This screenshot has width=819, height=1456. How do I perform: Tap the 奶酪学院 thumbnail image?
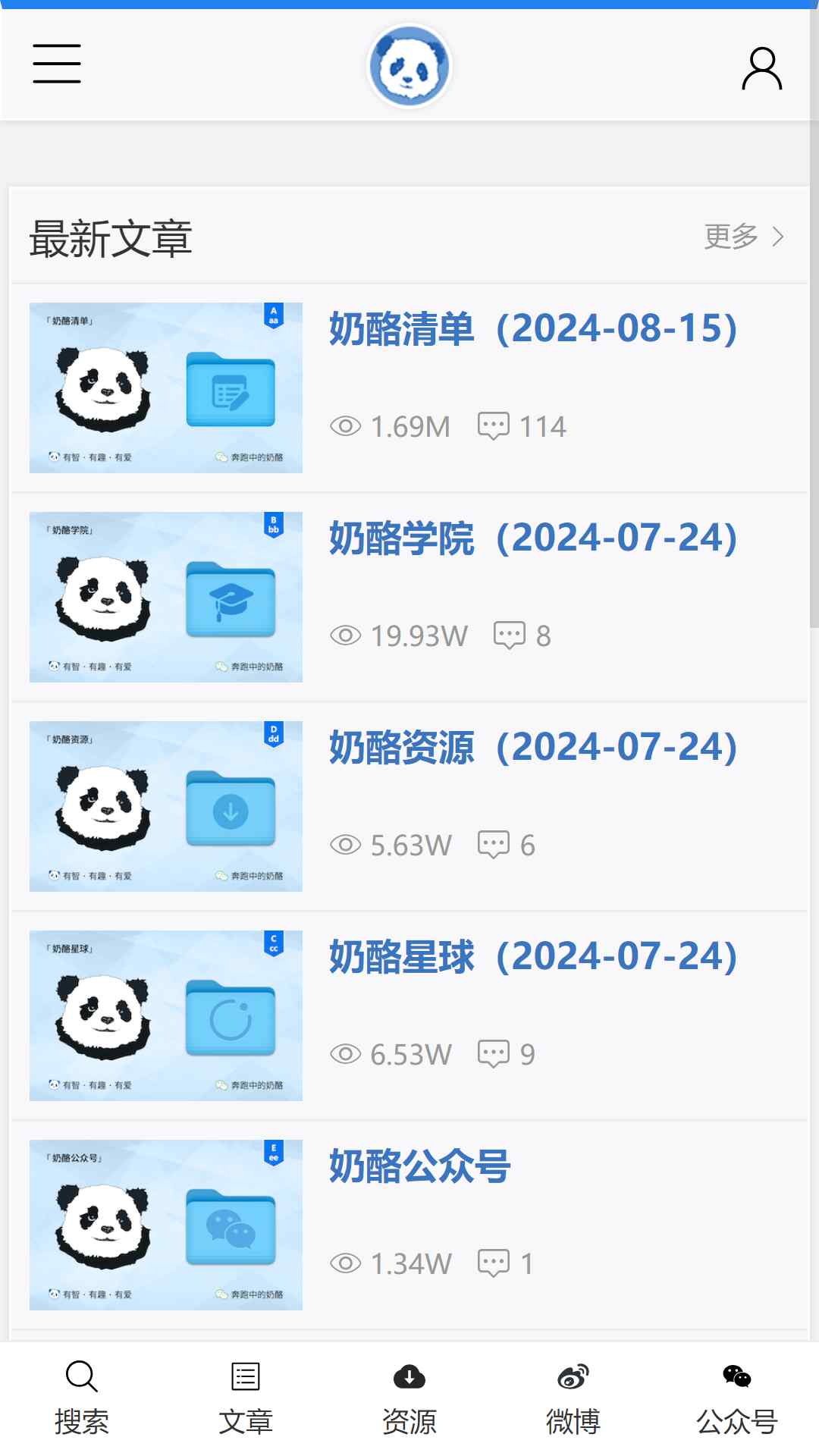pos(166,597)
